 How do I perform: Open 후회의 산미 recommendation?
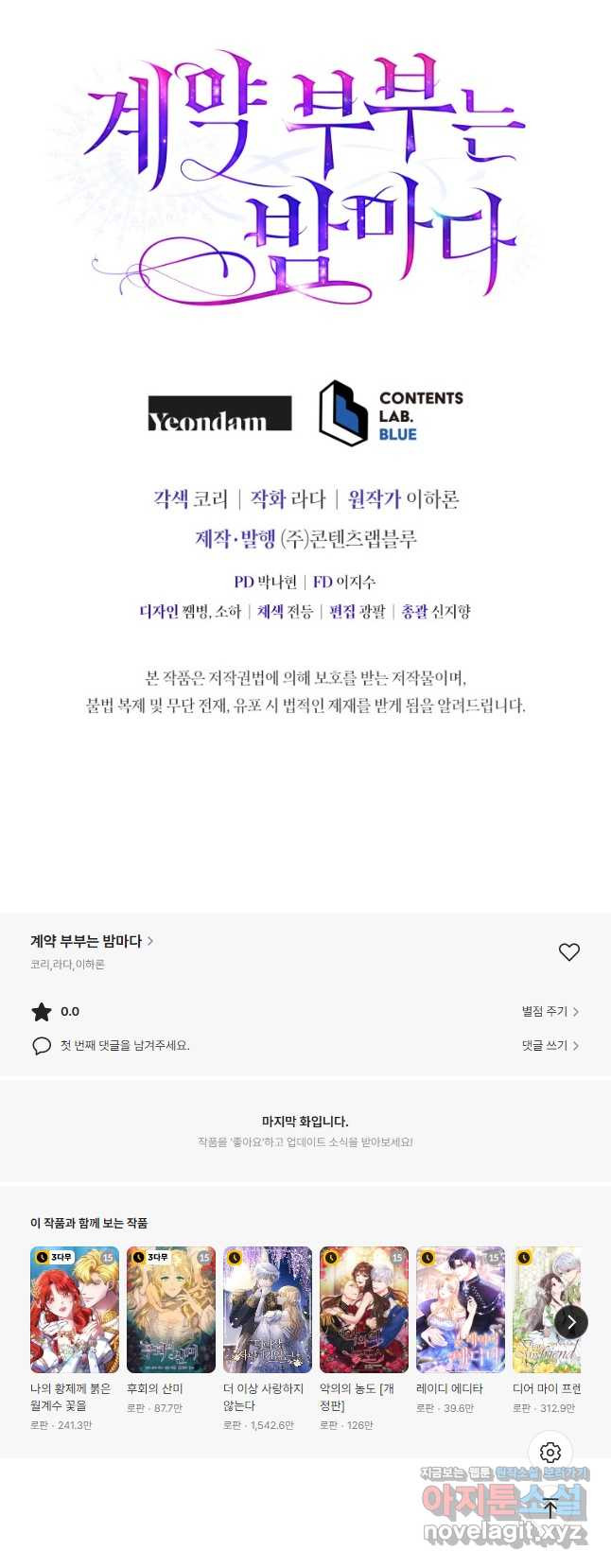171,1311
